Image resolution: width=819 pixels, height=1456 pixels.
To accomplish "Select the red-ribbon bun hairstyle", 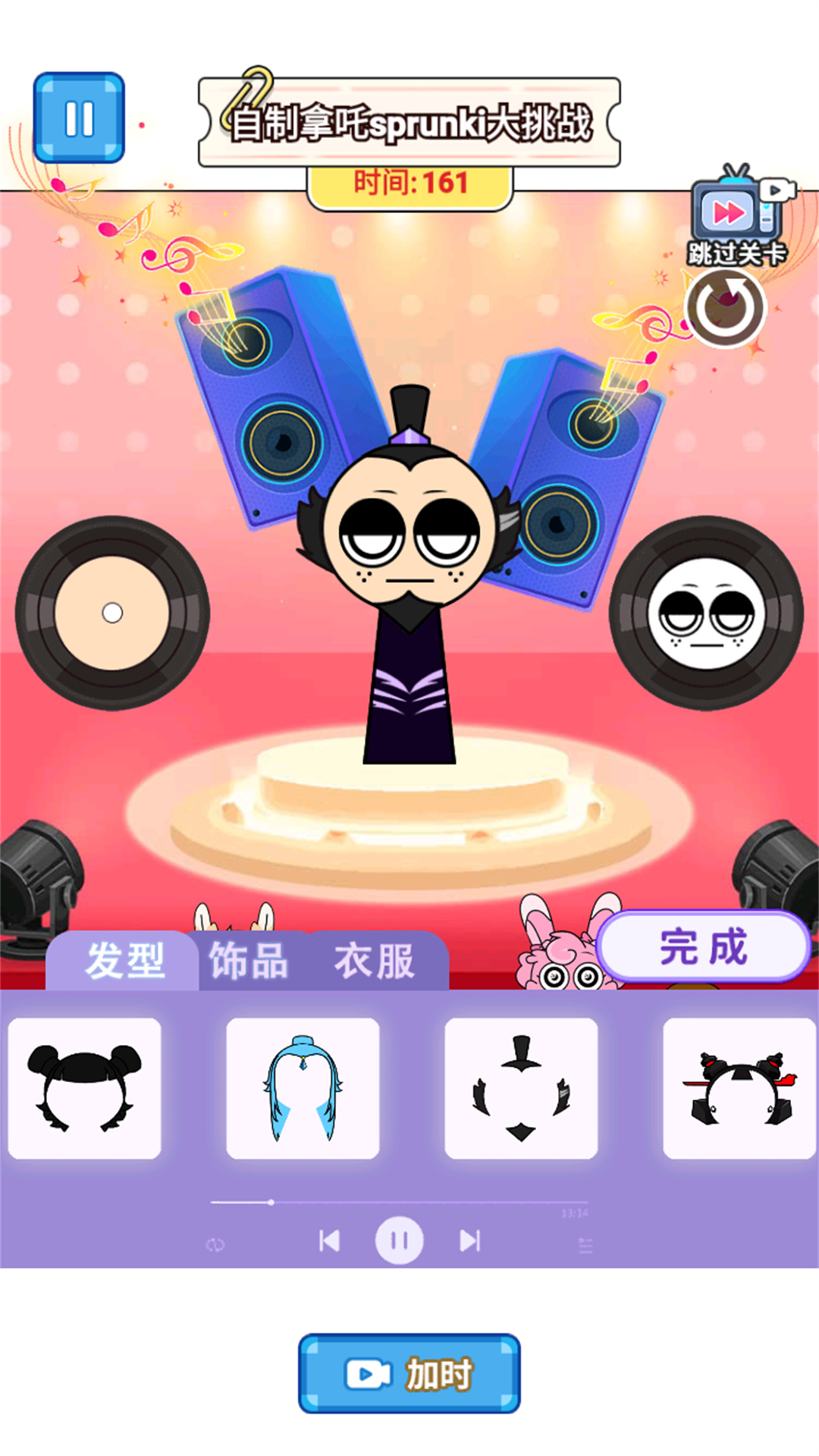I will click(x=739, y=1088).
